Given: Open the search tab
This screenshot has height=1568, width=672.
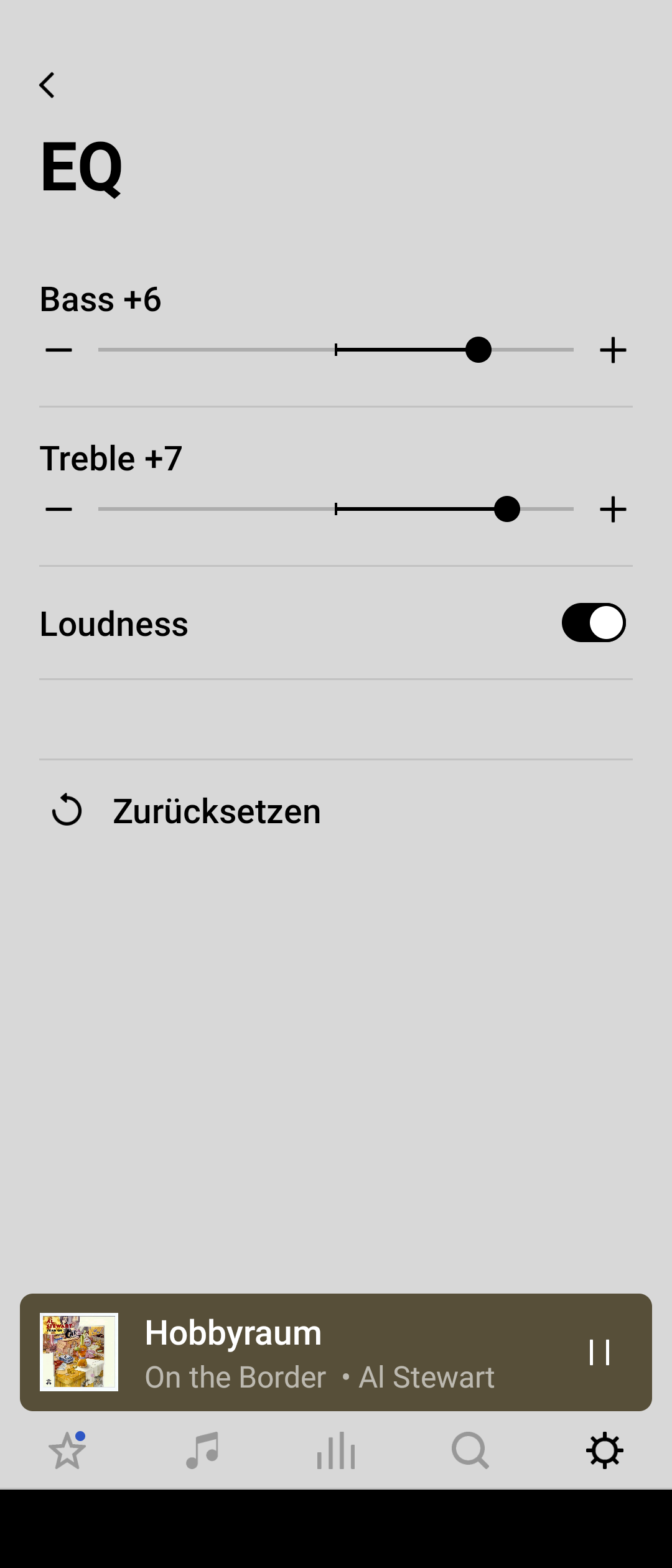Looking at the screenshot, I should point(470,1450).
